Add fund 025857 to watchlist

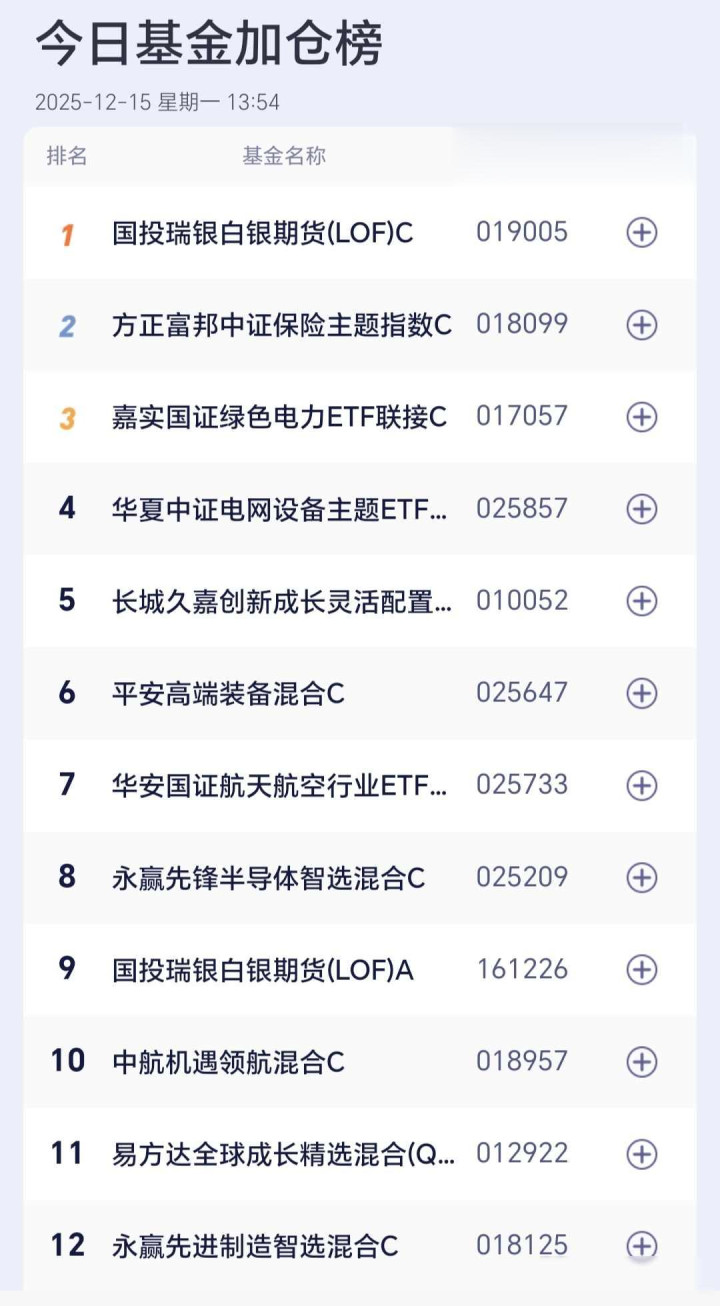coord(641,508)
